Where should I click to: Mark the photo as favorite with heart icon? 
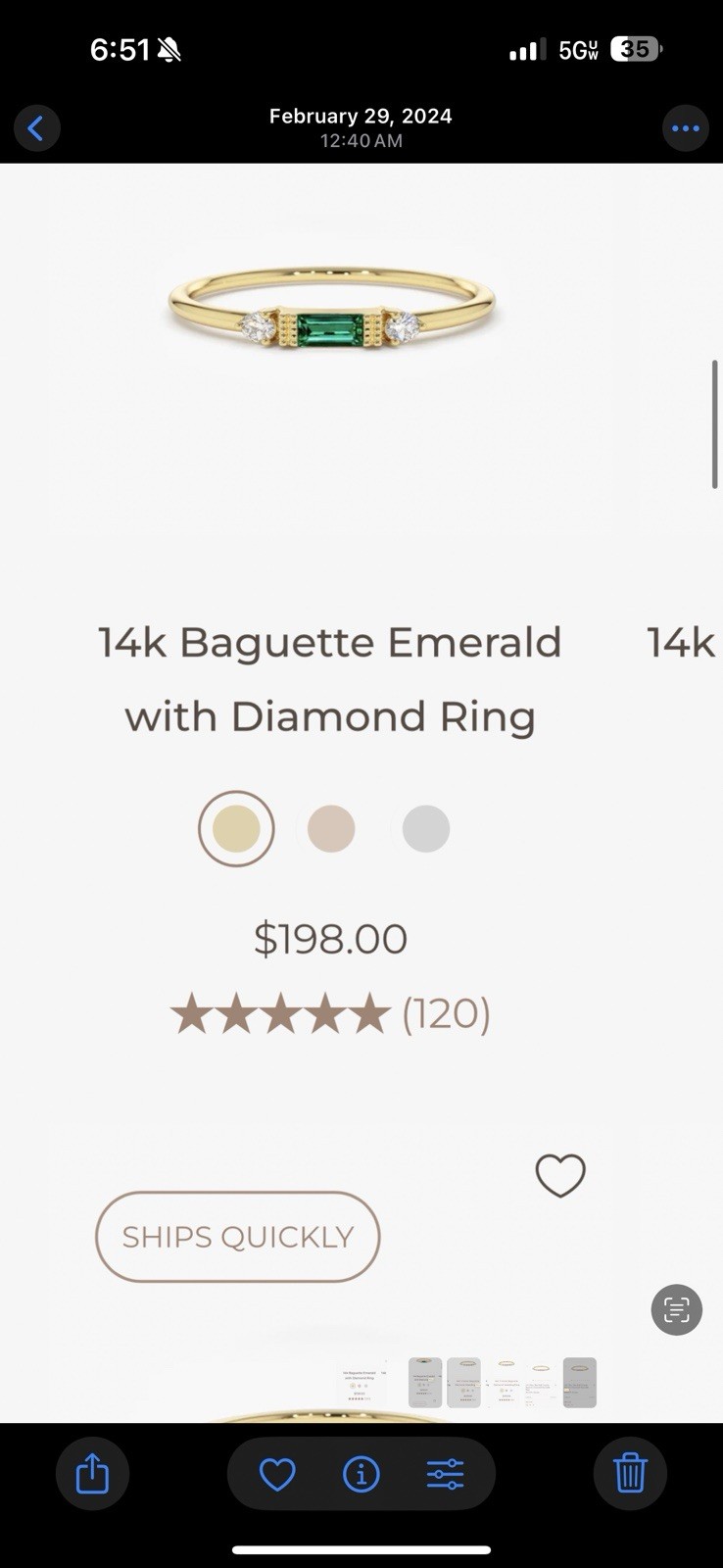click(x=276, y=1473)
